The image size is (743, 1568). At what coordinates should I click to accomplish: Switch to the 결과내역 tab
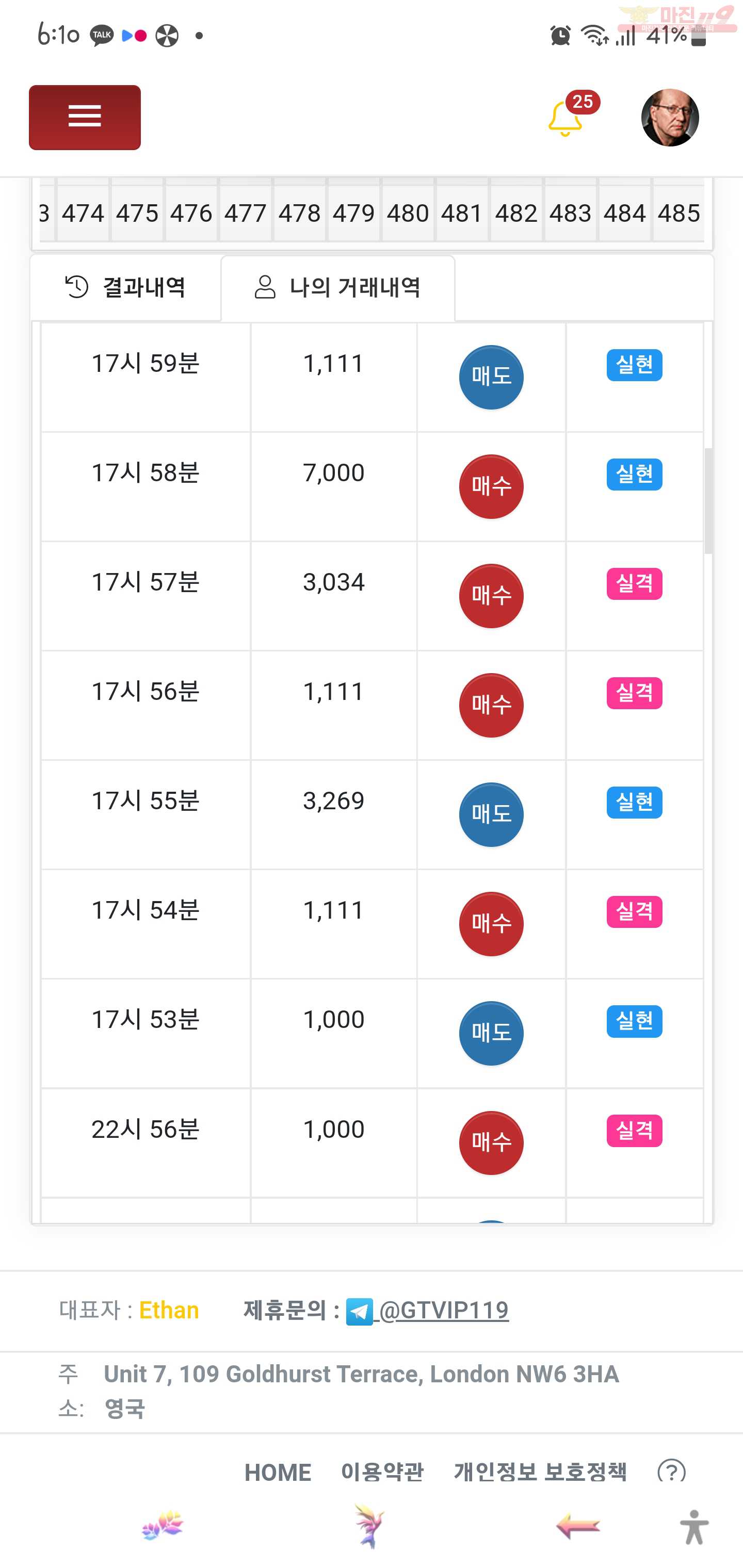pos(125,287)
